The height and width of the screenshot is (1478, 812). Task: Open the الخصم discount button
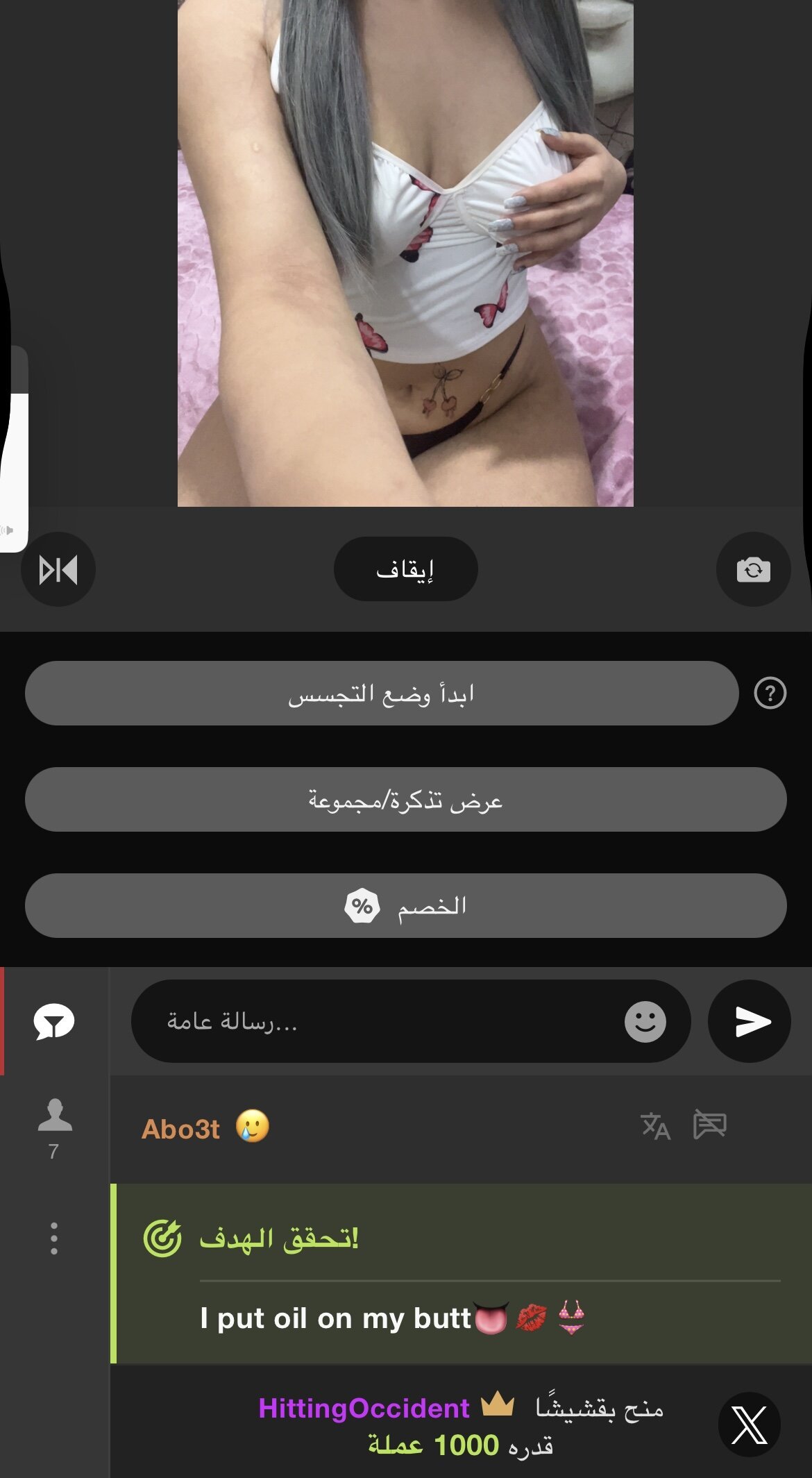405,906
